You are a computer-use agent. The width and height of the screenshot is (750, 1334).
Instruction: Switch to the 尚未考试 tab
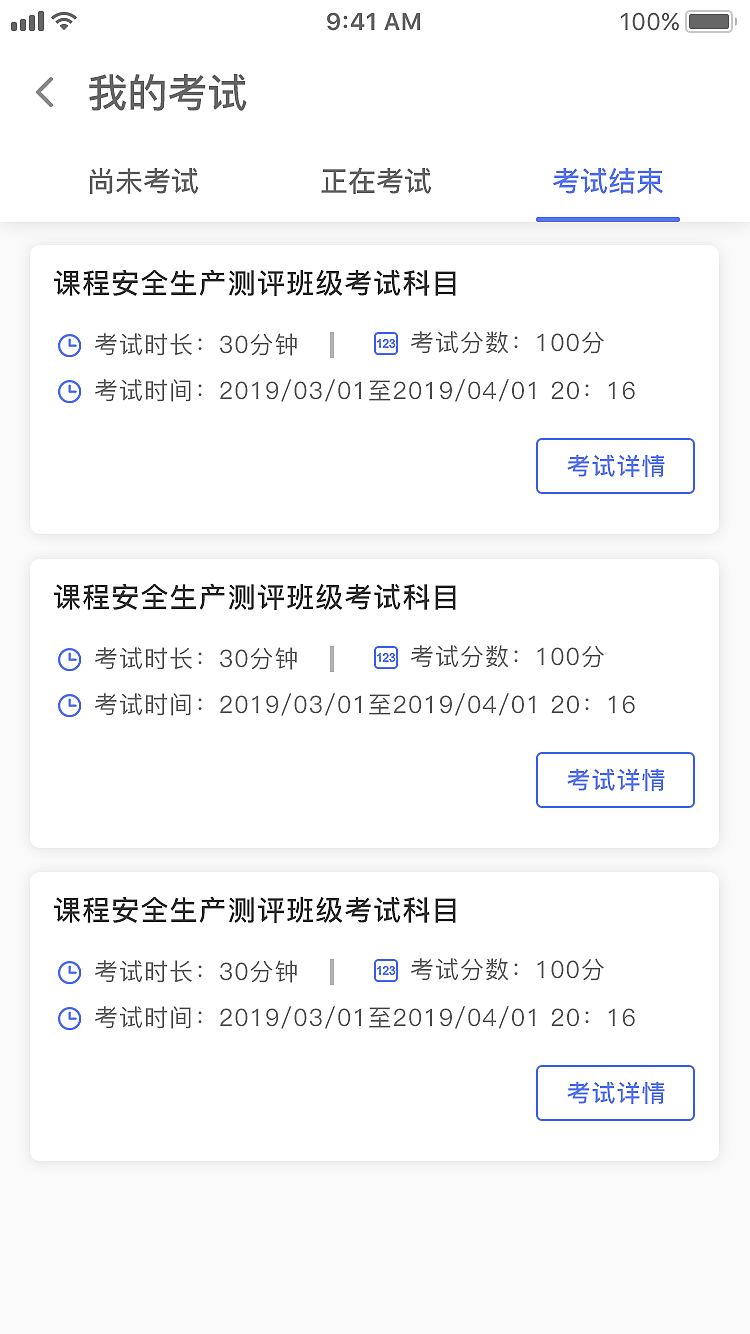click(141, 182)
